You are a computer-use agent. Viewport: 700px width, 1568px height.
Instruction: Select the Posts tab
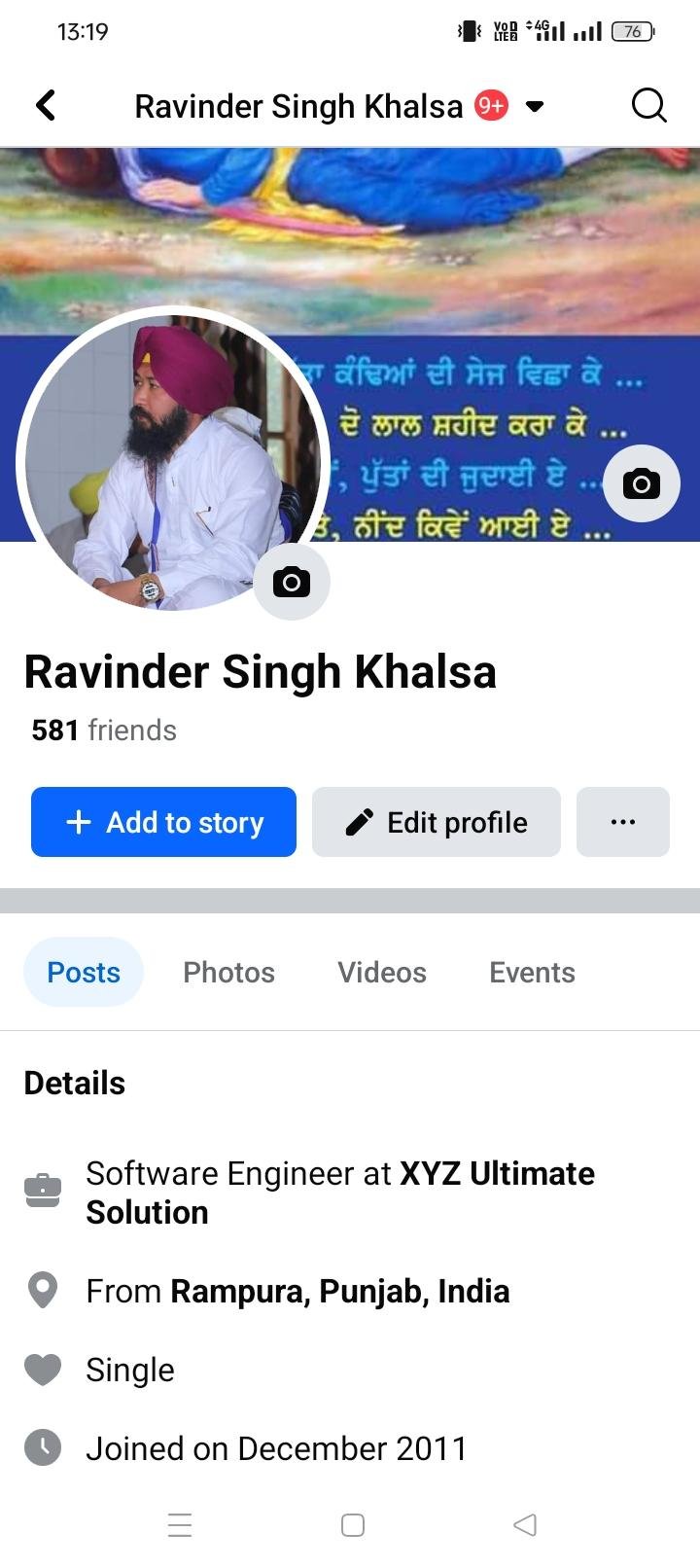tap(84, 972)
